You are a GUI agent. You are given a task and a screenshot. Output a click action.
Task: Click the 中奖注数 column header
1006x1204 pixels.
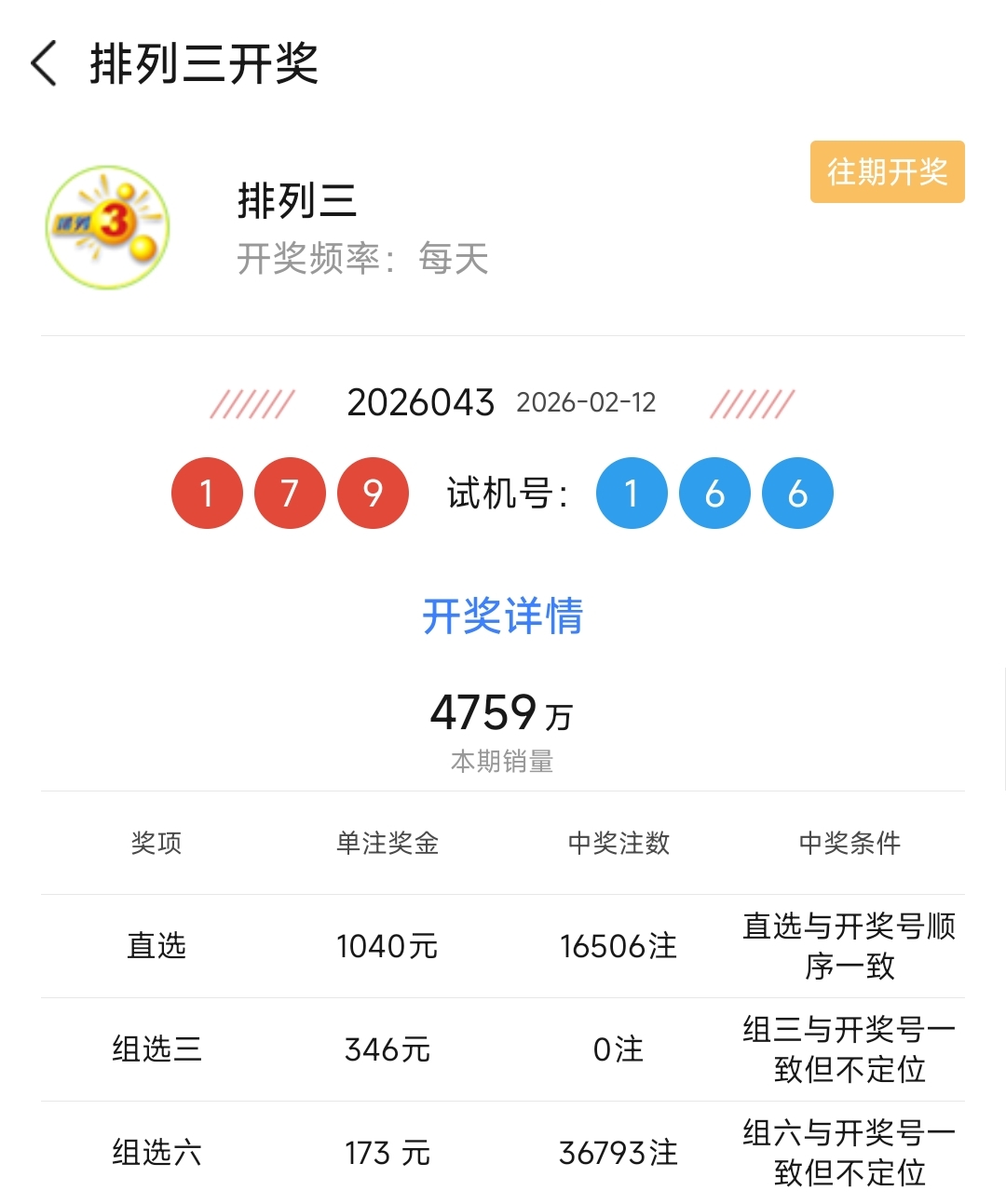[617, 844]
